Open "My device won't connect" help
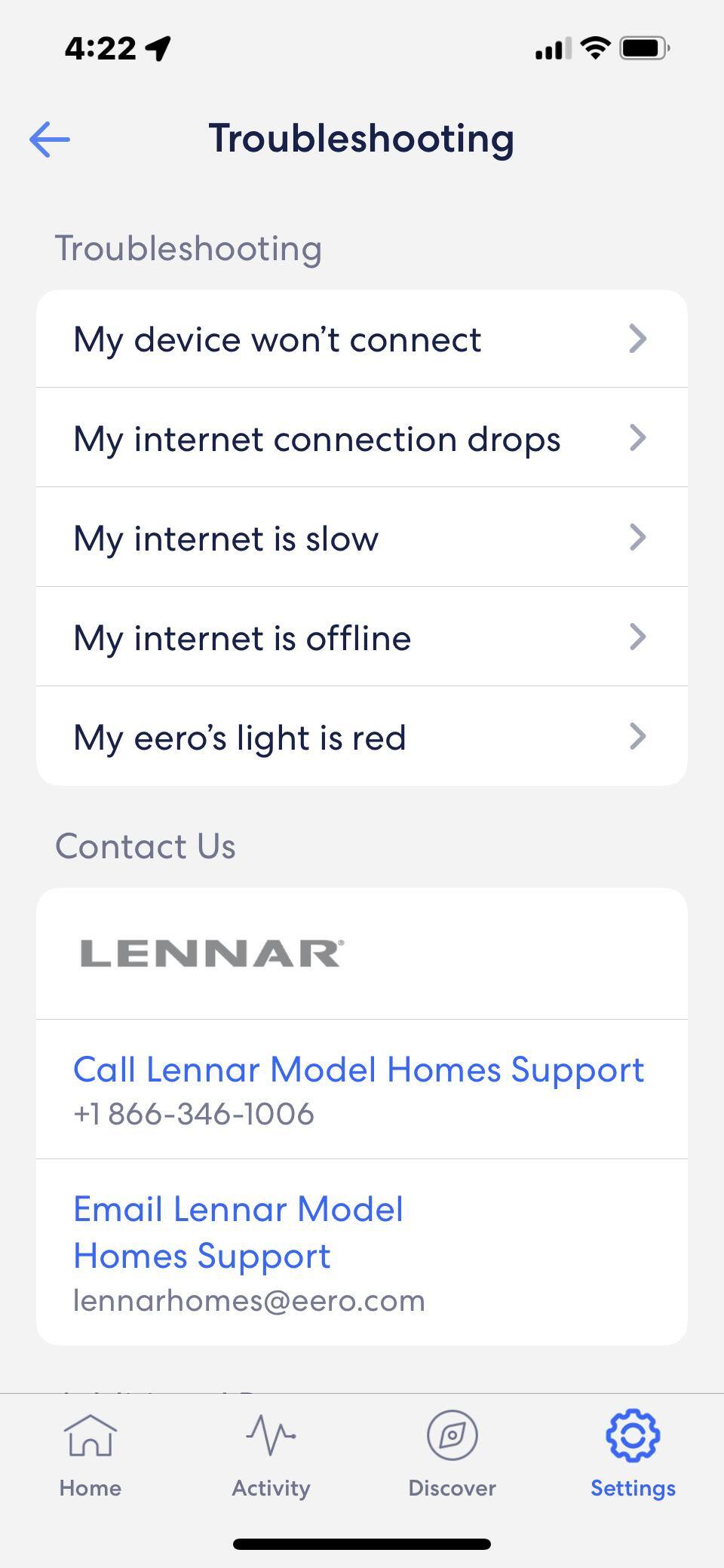Screen dimensions: 724x1568 coord(360,339)
